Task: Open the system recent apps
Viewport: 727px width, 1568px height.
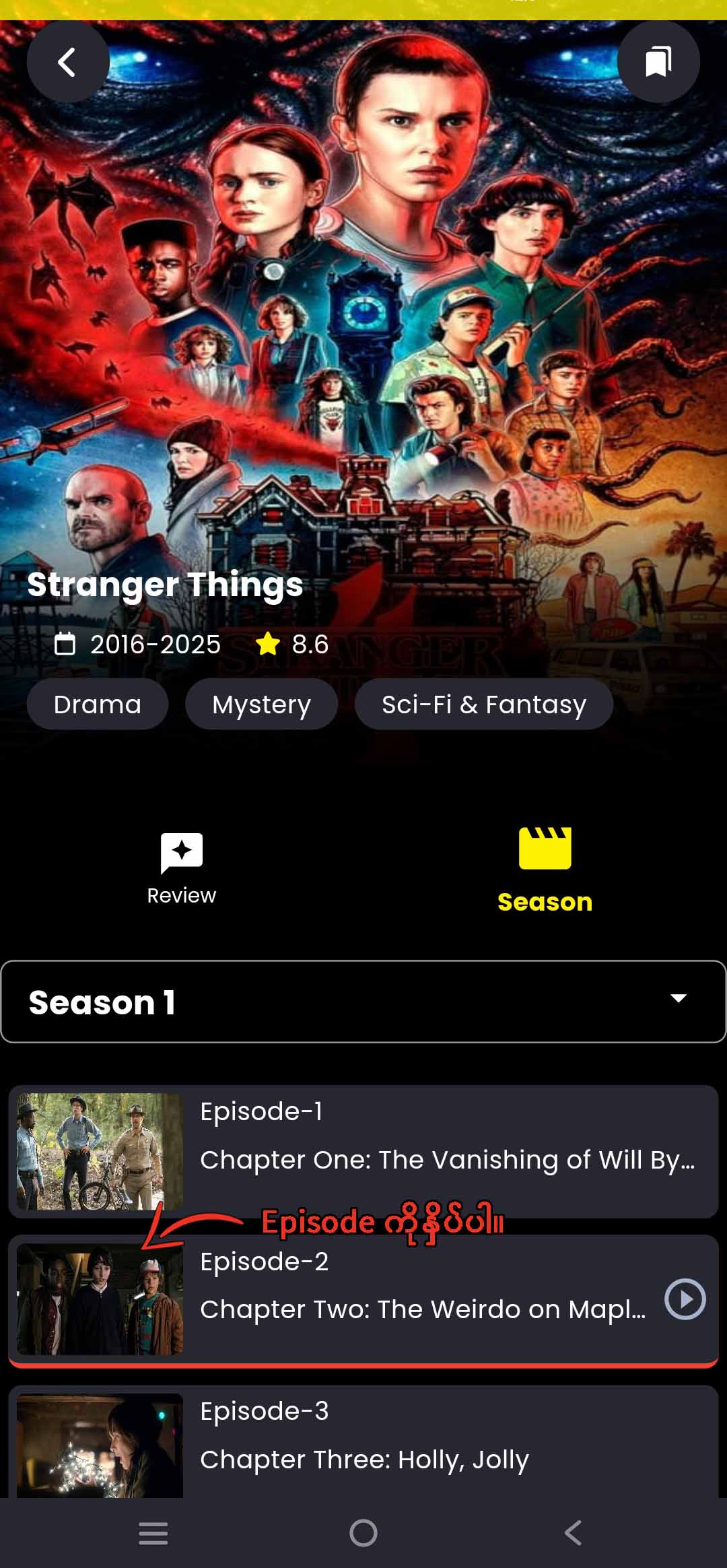Action: coord(153,1533)
